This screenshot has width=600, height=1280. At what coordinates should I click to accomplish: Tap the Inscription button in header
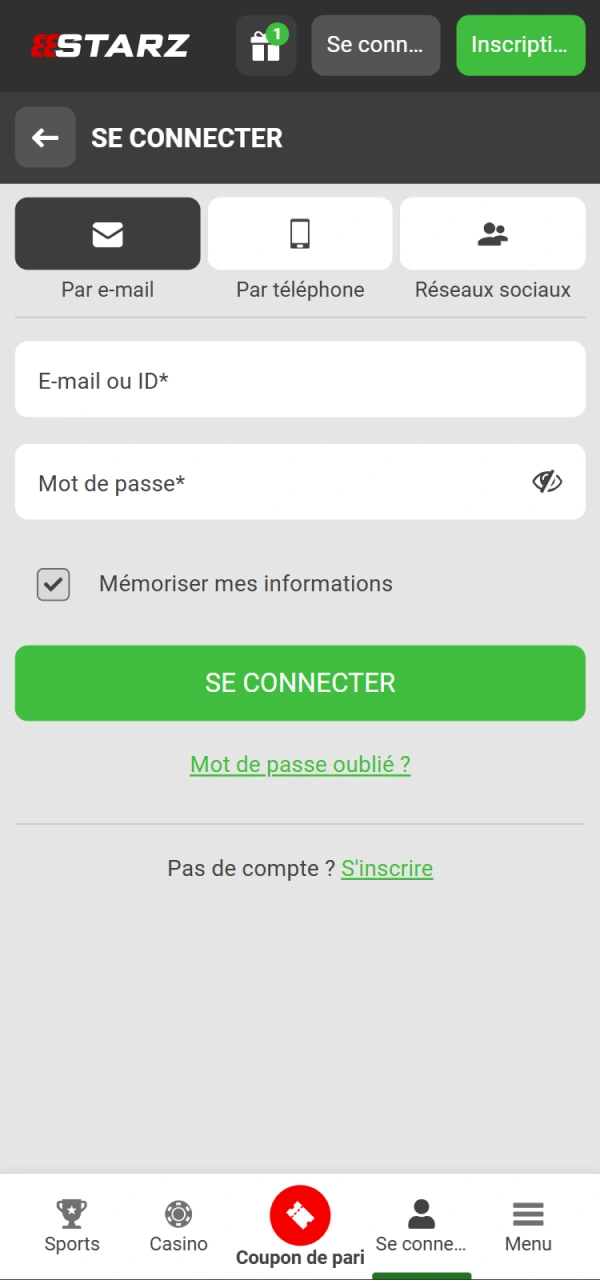[520, 46]
